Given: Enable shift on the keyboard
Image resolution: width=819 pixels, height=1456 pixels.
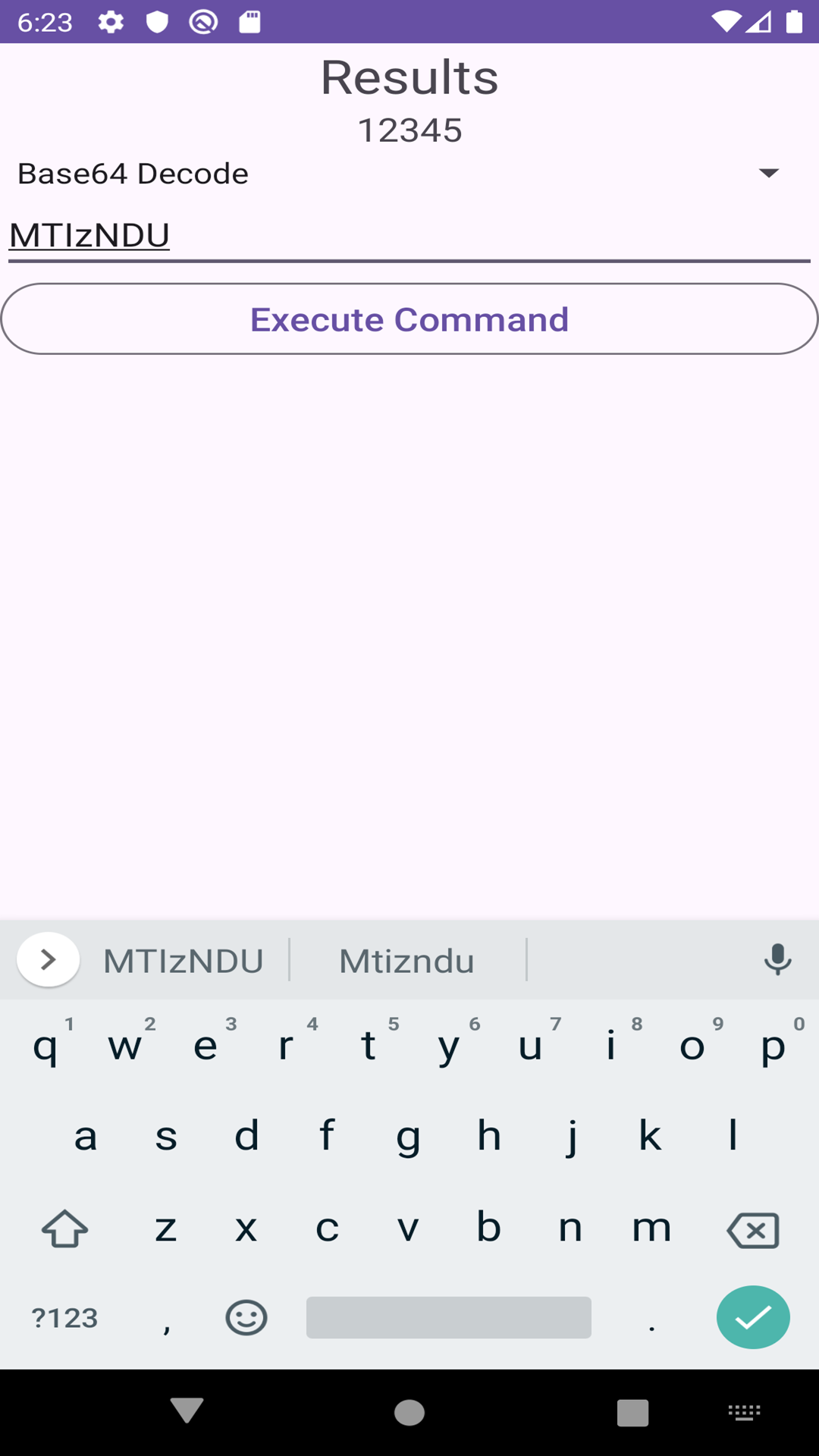Looking at the screenshot, I should [x=65, y=1229].
